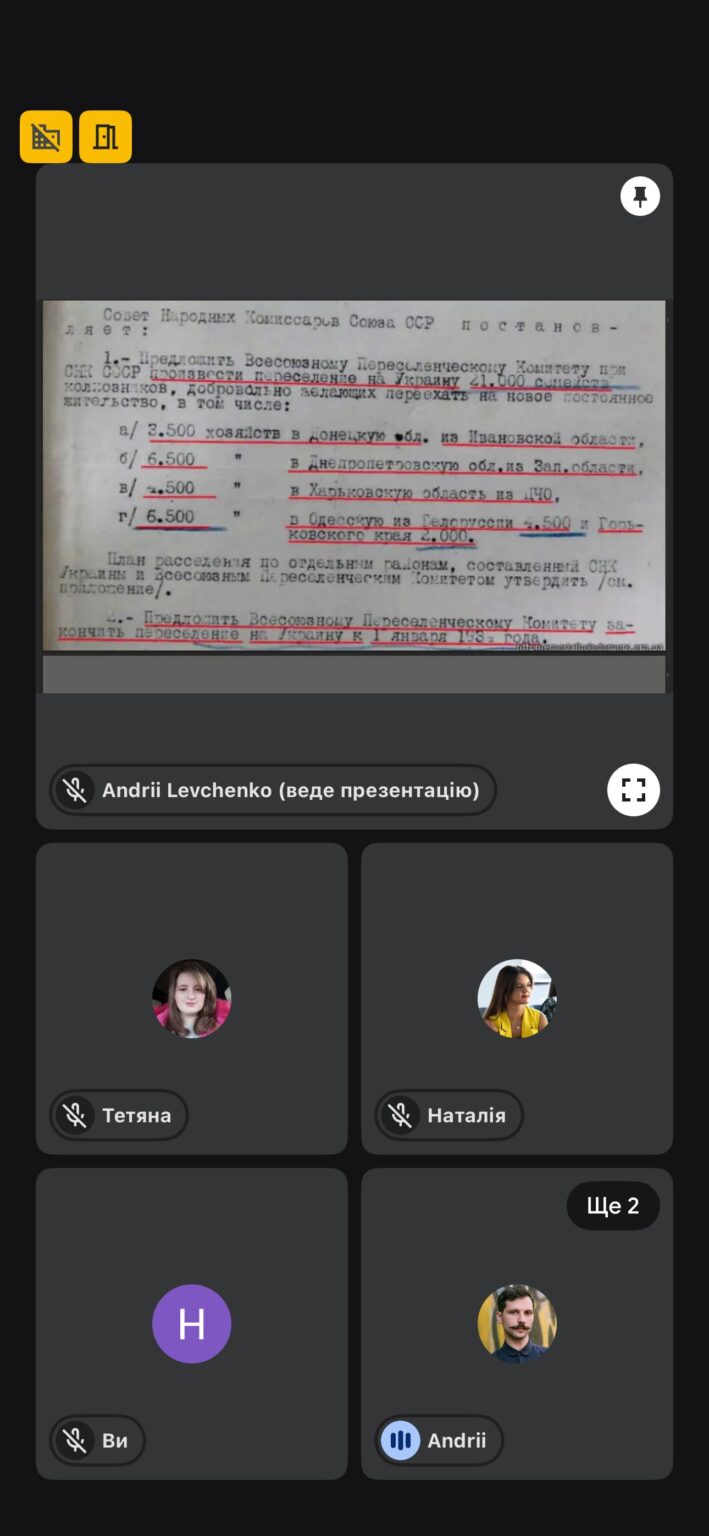
Task: Open the presentation in full screen
Action: pyautogui.click(x=633, y=790)
